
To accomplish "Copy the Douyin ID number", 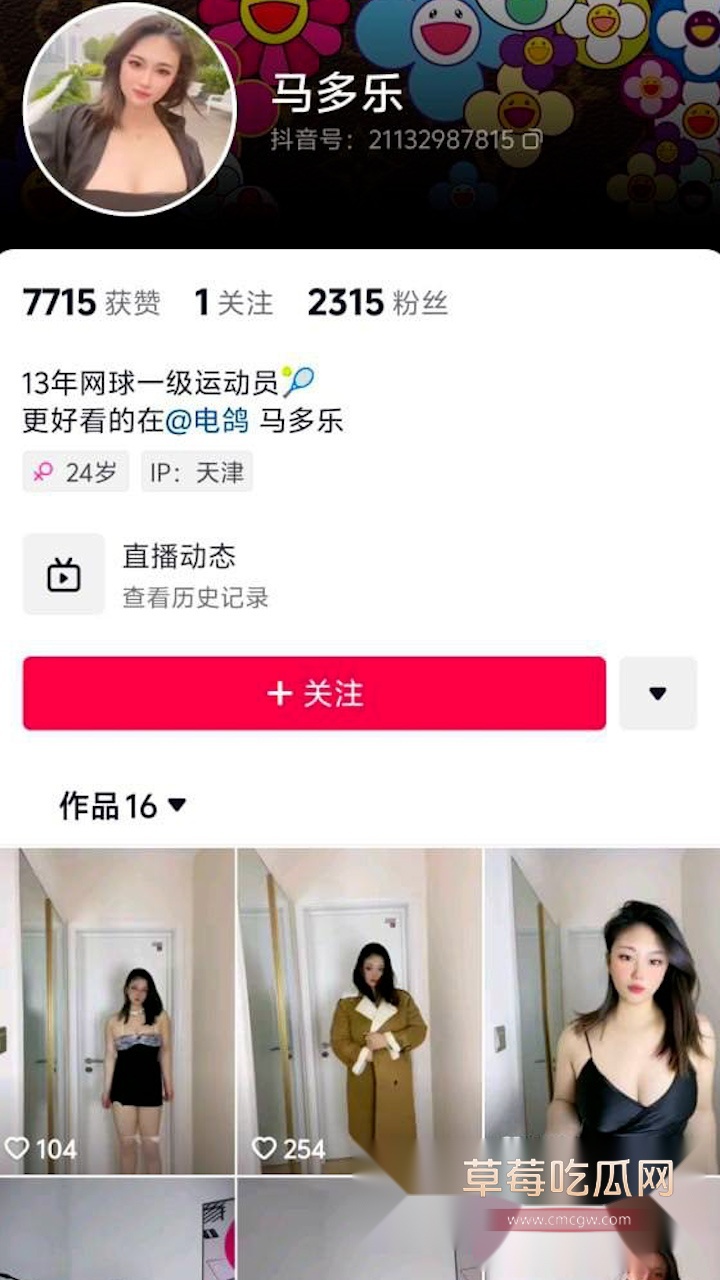I will (532, 140).
